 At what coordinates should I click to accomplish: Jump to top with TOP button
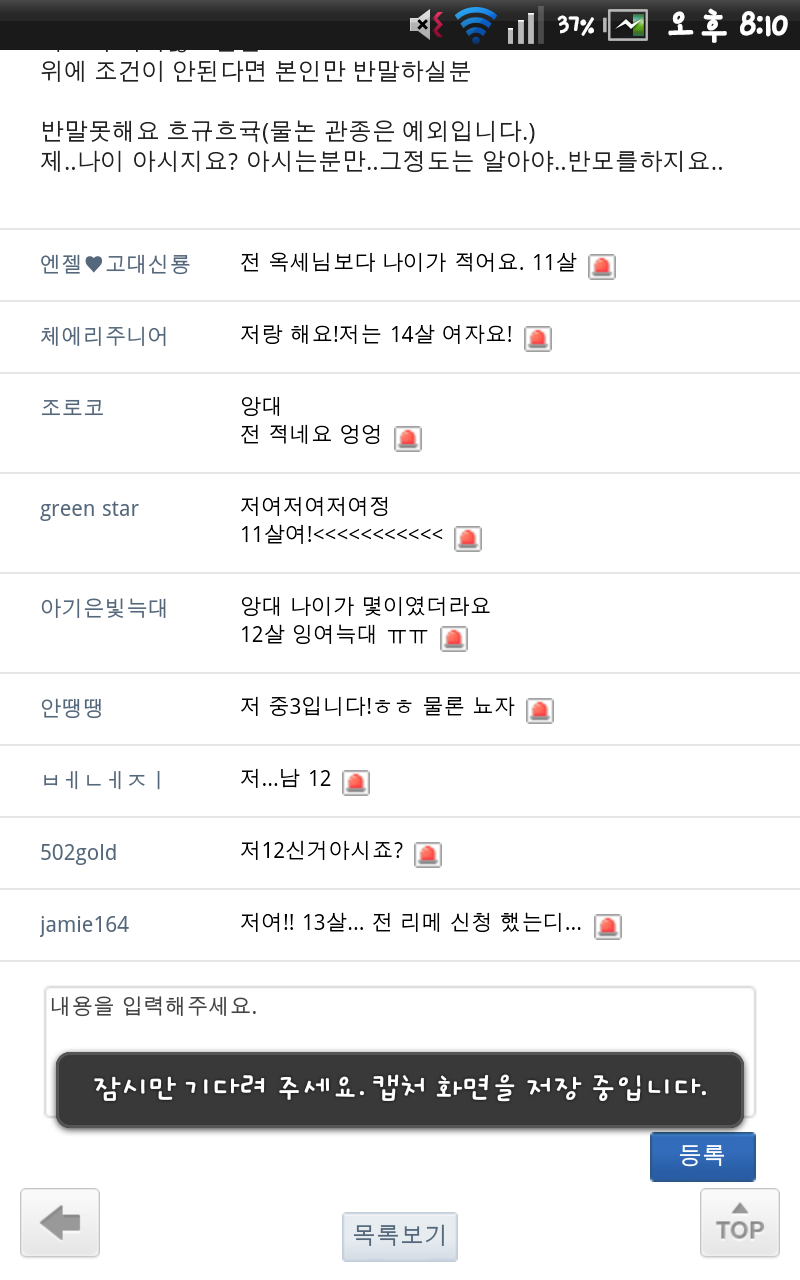click(740, 1222)
